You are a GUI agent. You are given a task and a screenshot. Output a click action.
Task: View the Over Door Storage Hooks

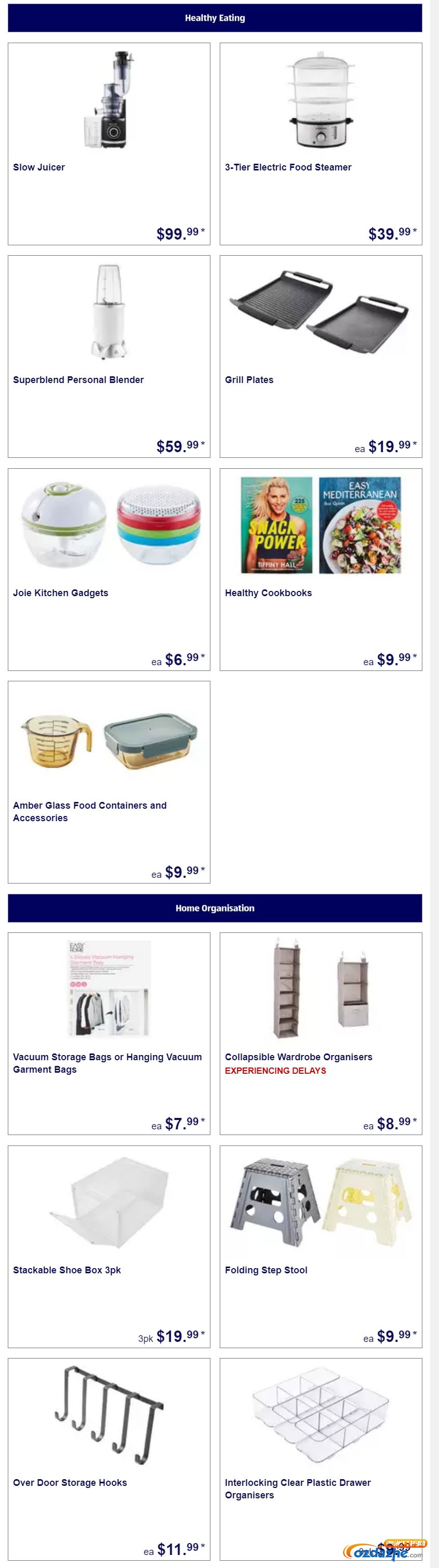[x=109, y=1458]
